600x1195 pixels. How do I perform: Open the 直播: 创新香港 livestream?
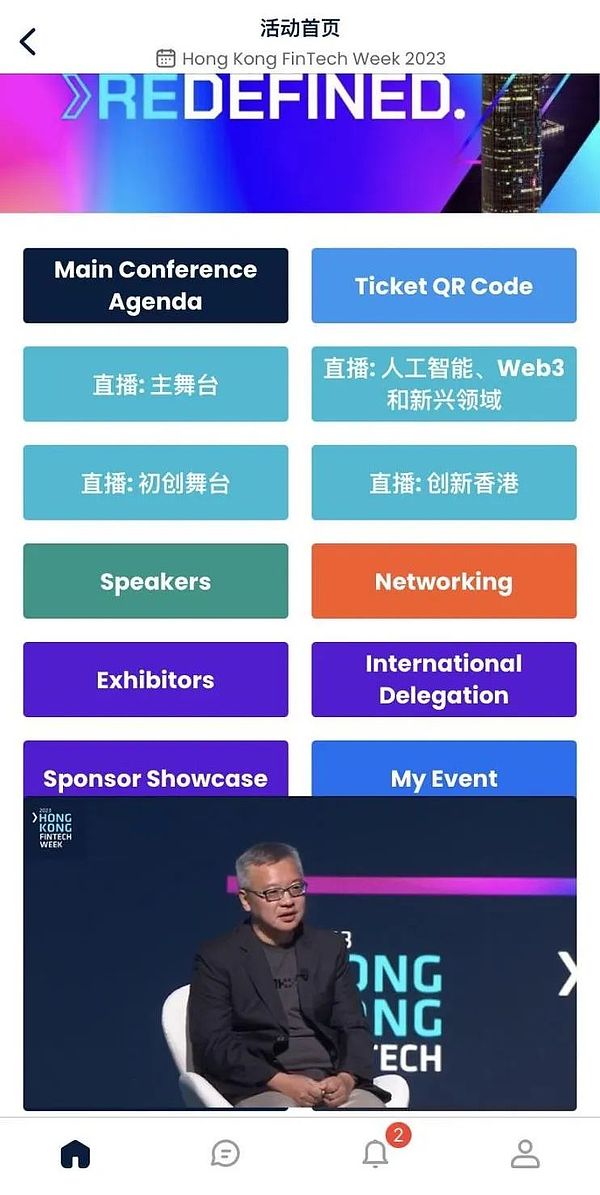pos(444,483)
